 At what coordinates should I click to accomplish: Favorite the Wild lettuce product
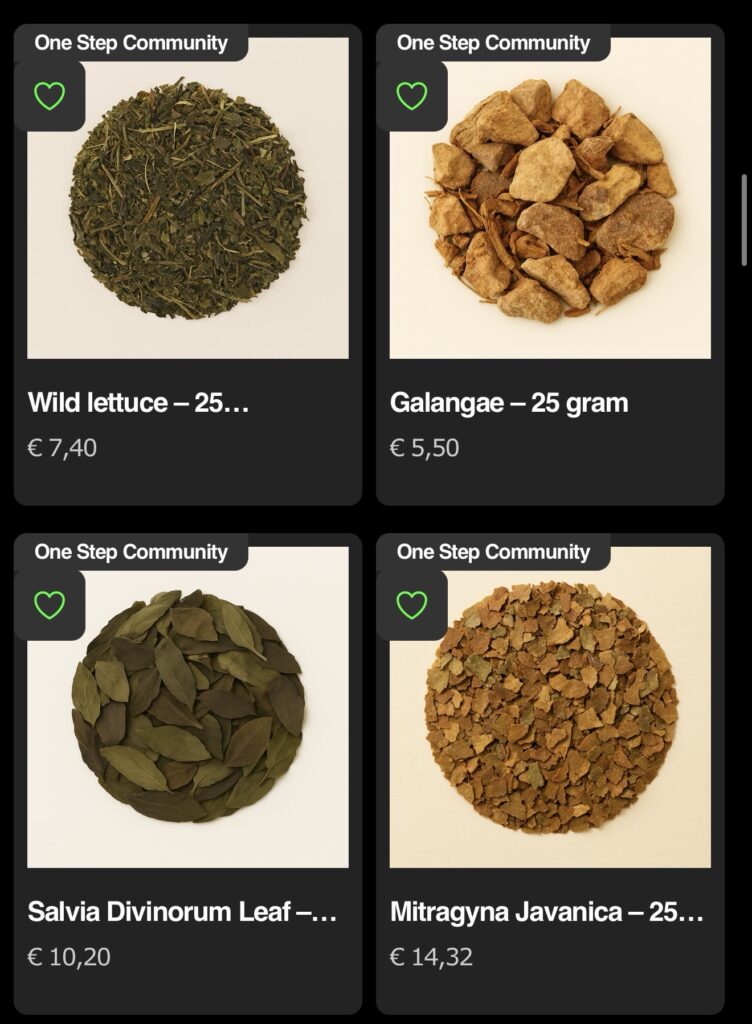pyautogui.click(x=49, y=96)
